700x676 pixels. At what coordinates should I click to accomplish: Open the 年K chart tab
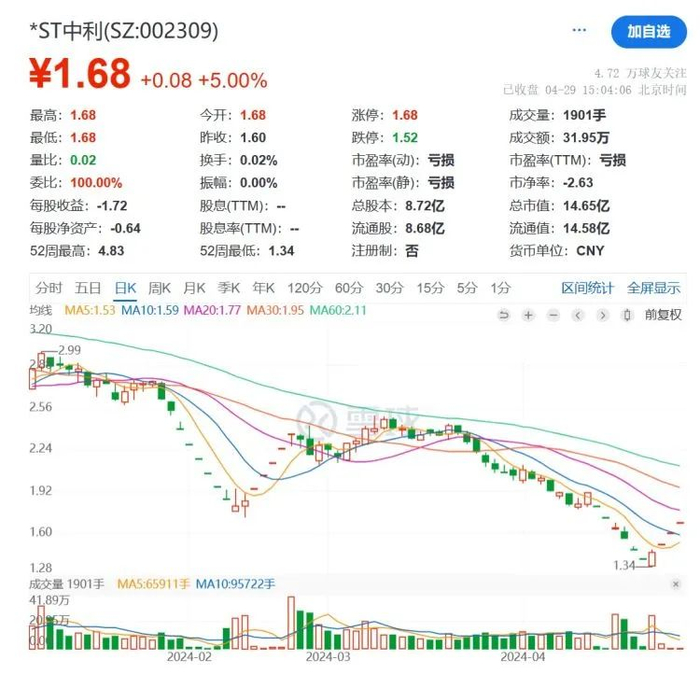tap(263, 288)
